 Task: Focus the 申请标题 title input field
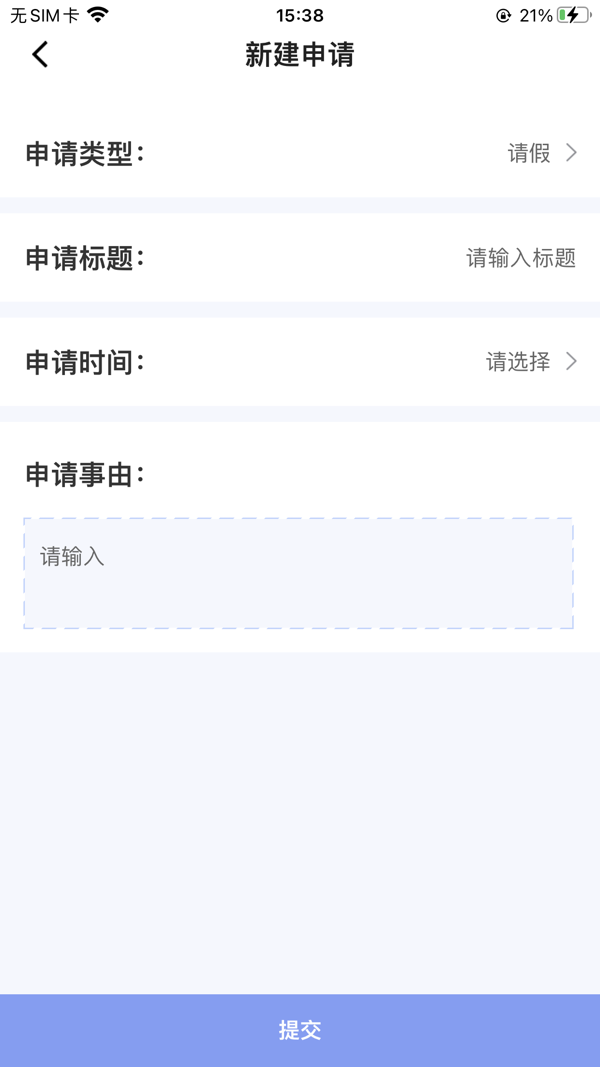click(x=520, y=258)
